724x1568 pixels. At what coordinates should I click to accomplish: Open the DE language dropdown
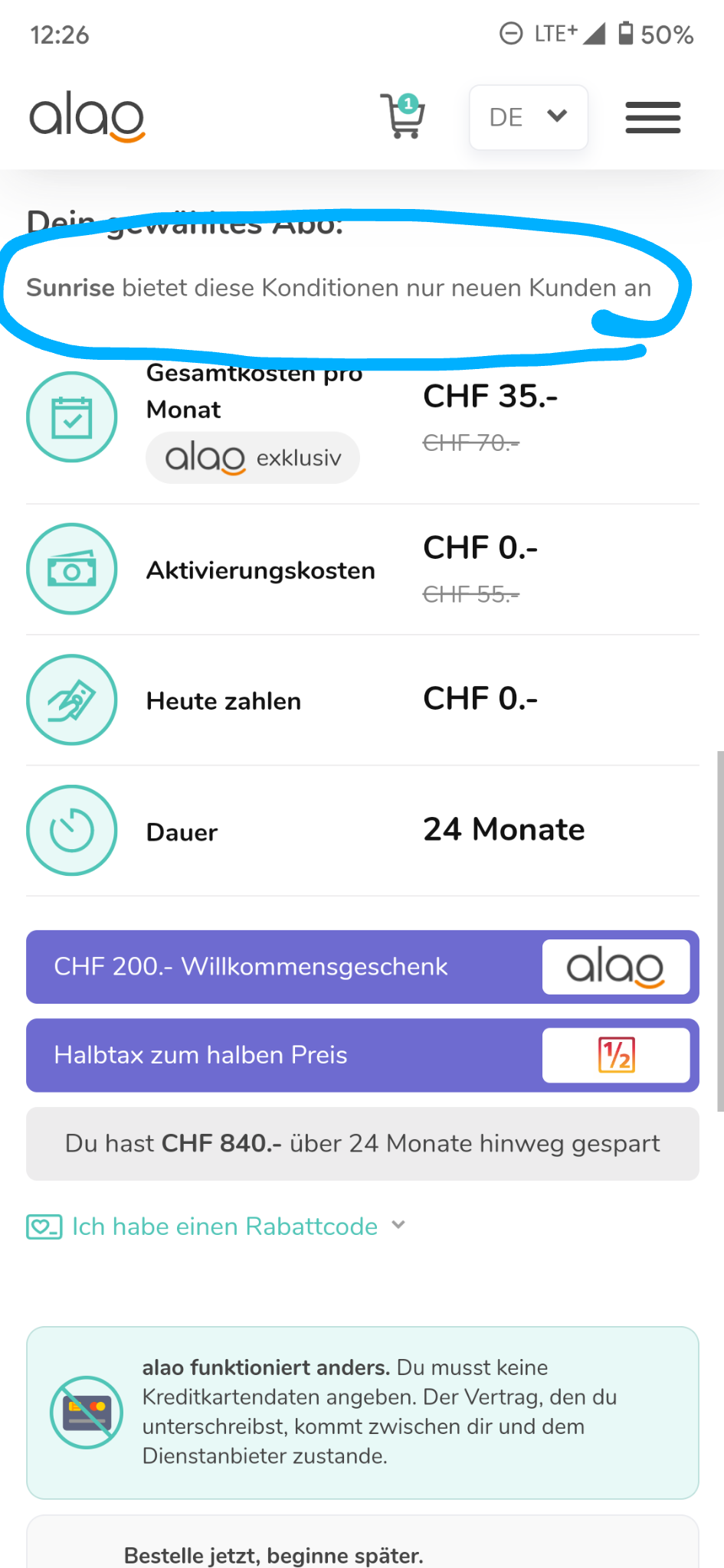(528, 117)
